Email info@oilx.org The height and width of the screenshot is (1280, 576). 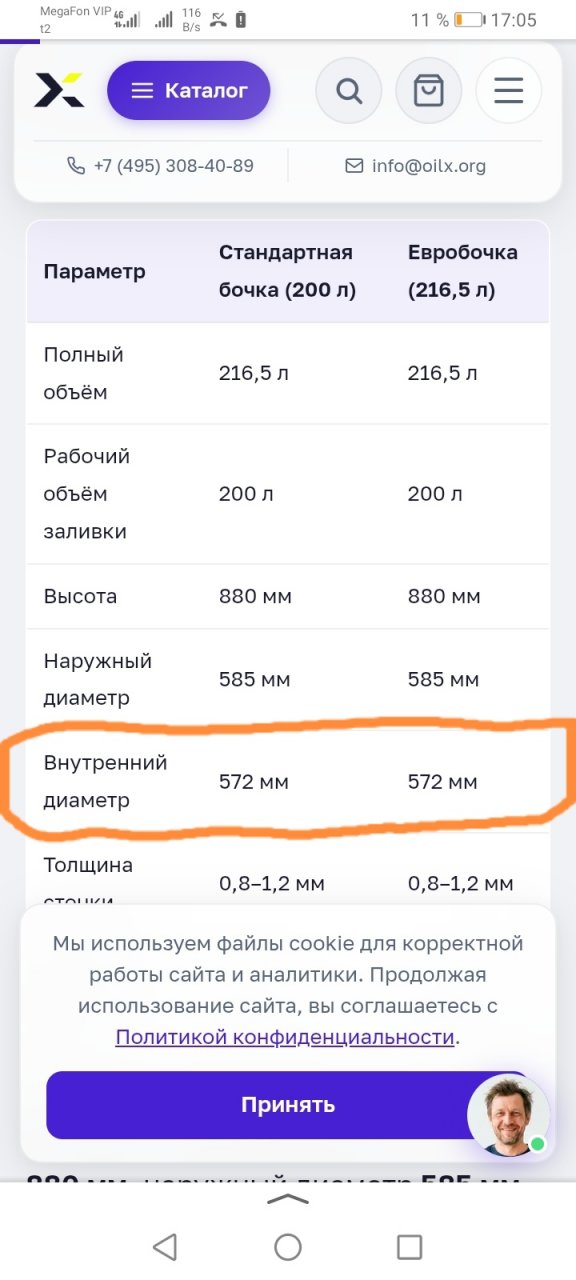tap(416, 166)
